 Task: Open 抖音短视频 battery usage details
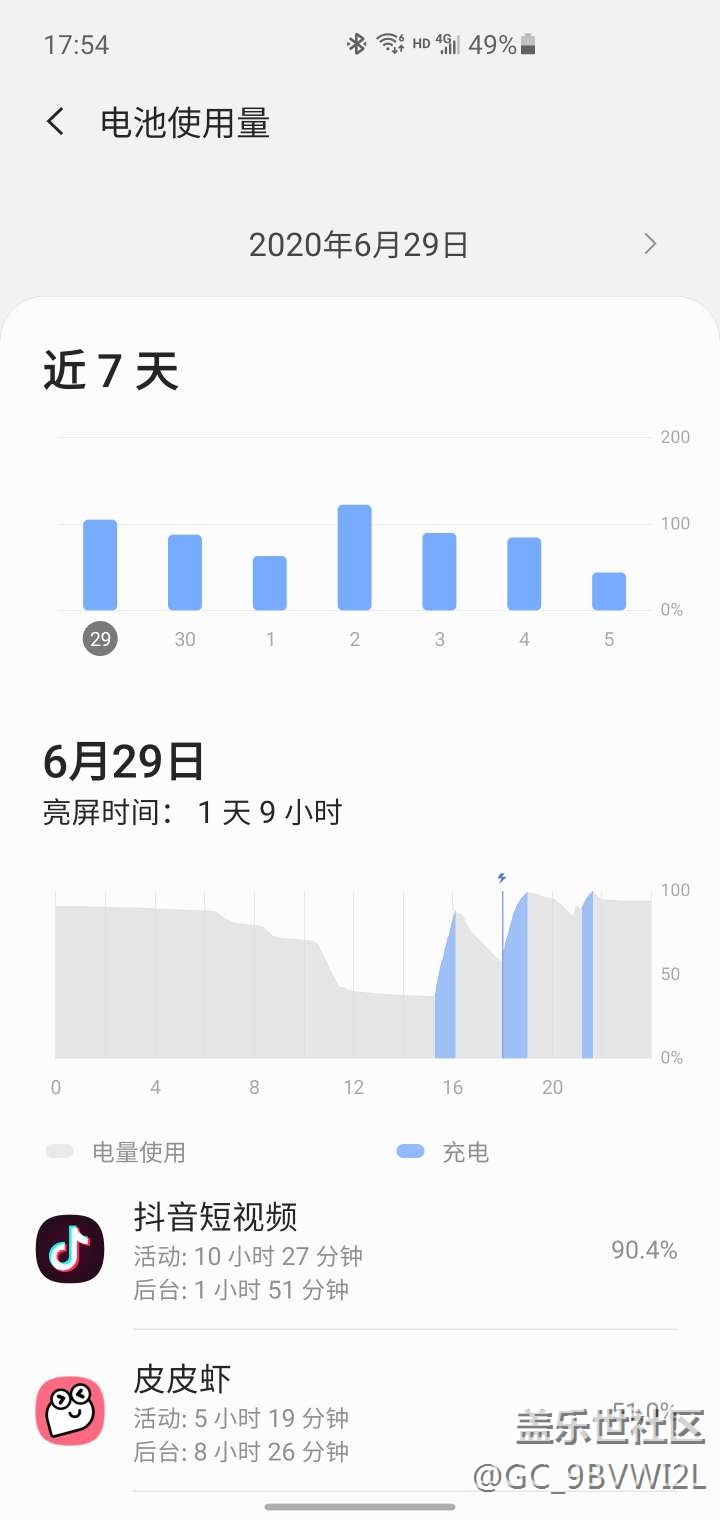pos(360,1250)
